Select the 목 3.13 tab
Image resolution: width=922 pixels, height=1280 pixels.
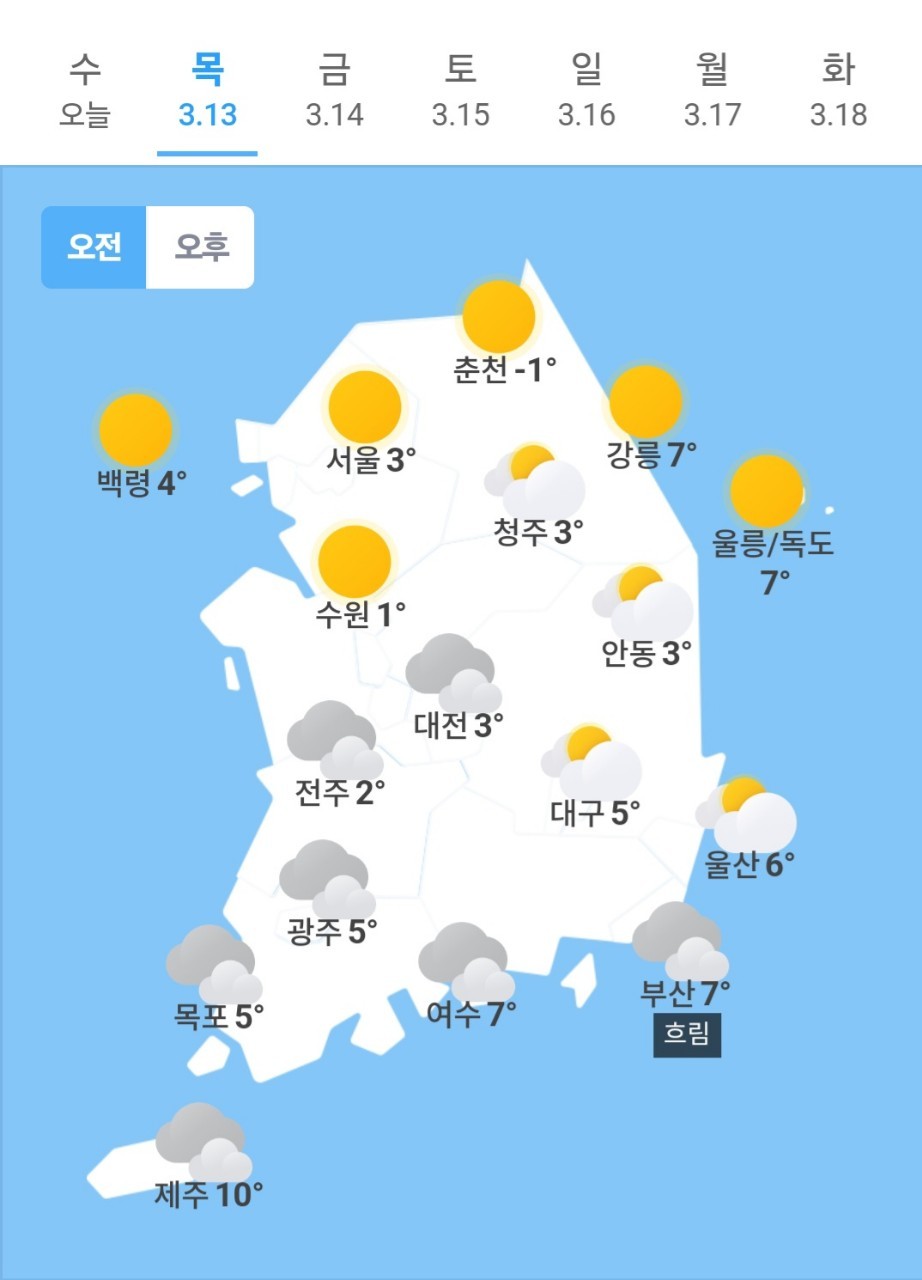click(x=208, y=92)
